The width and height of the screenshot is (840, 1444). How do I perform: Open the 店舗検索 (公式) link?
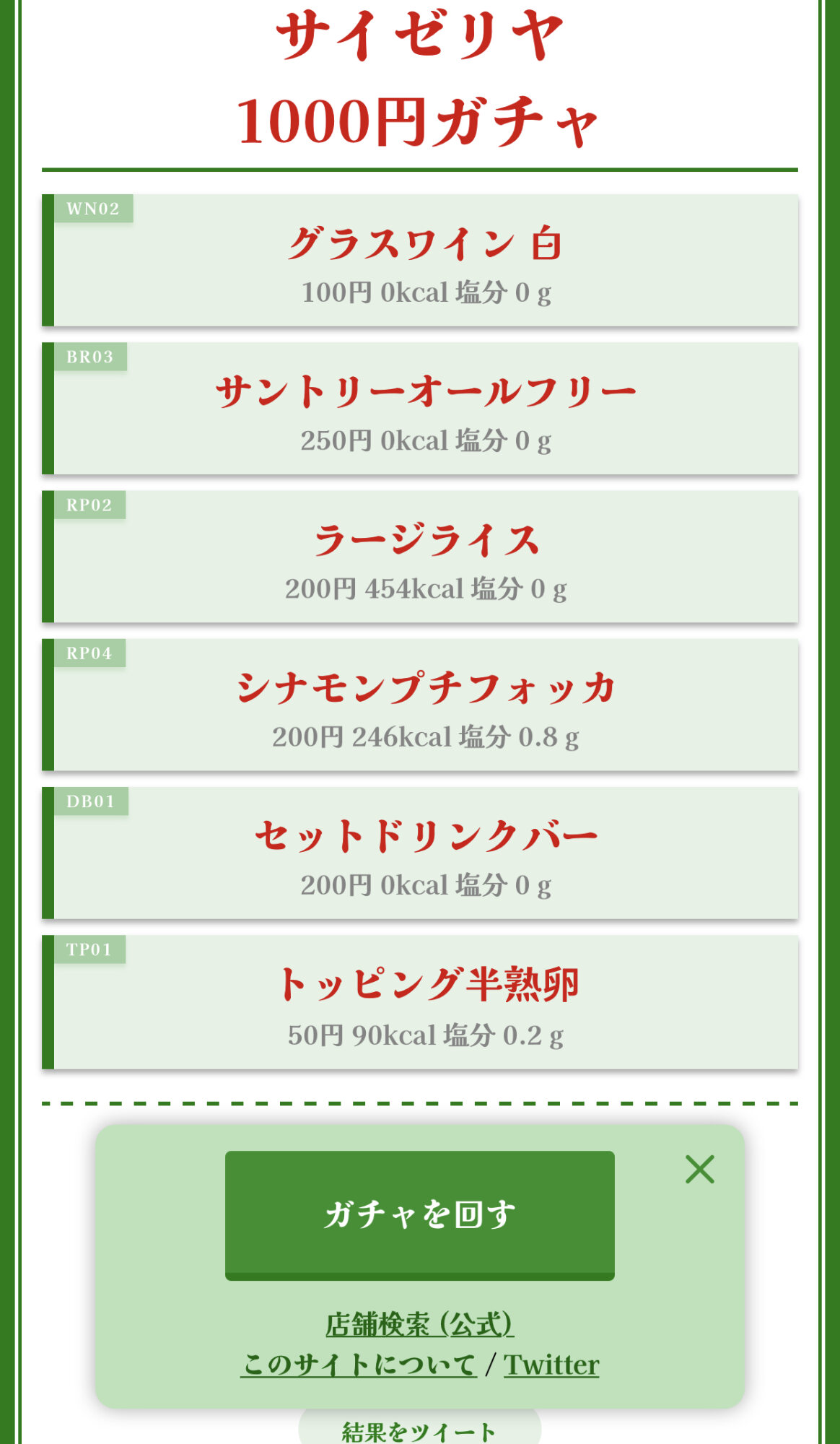(x=419, y=1324)
